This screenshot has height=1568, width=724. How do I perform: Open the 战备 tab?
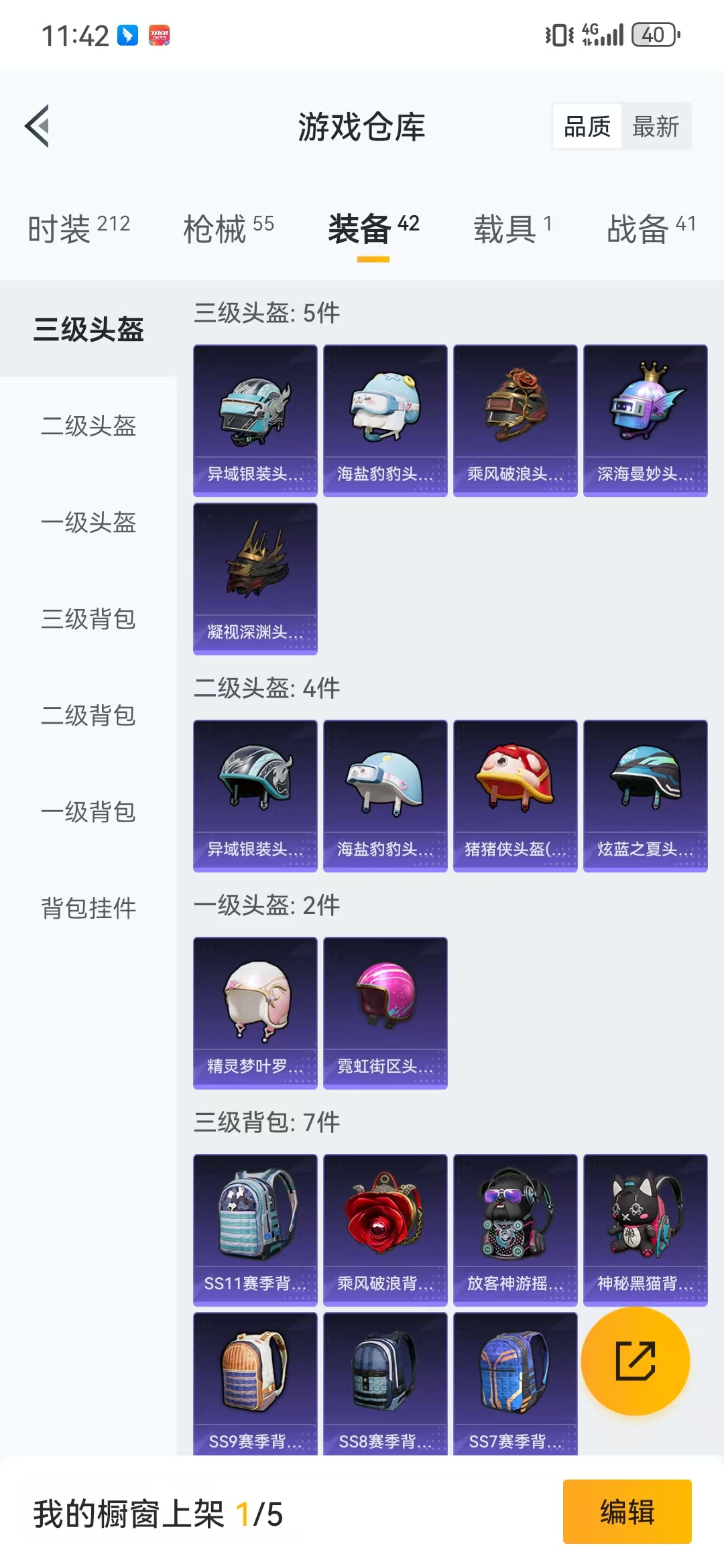(651, 229)
